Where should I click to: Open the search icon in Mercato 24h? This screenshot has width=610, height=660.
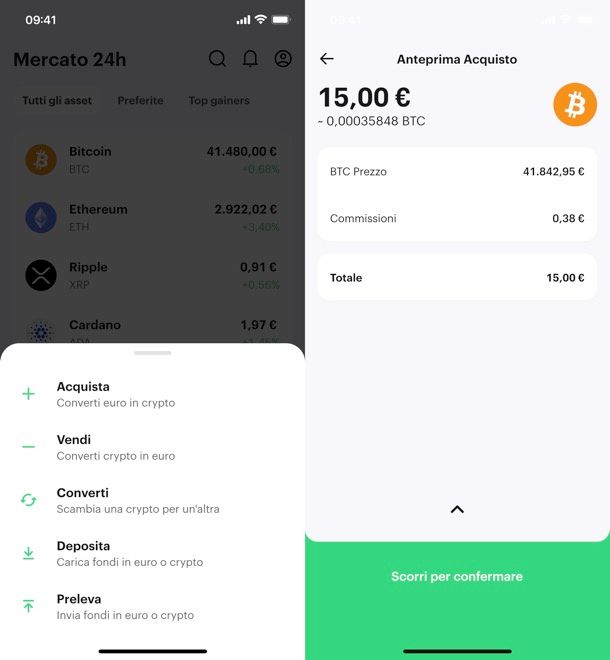pos(217,59)
